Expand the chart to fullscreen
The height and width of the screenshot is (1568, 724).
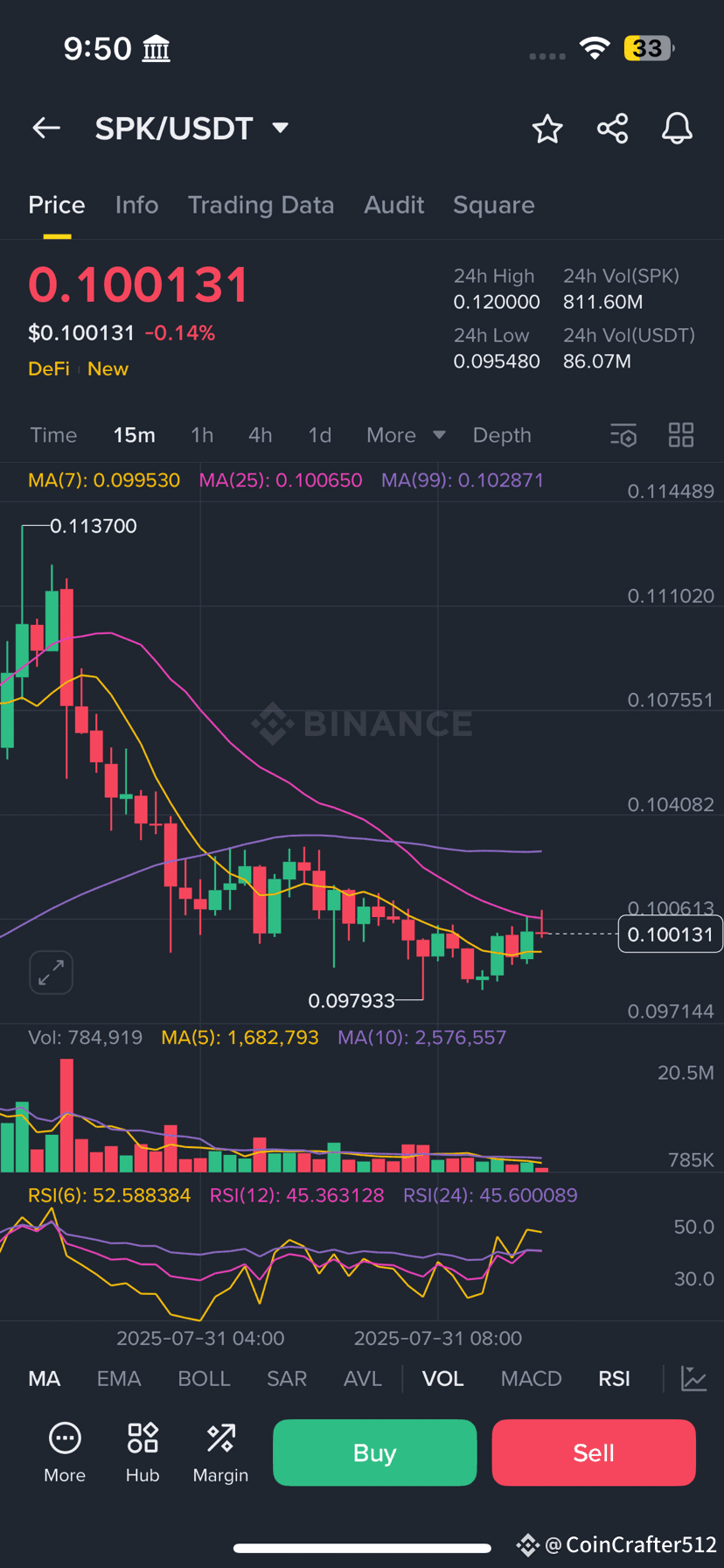pyautogui.click(x=51, y=972)
